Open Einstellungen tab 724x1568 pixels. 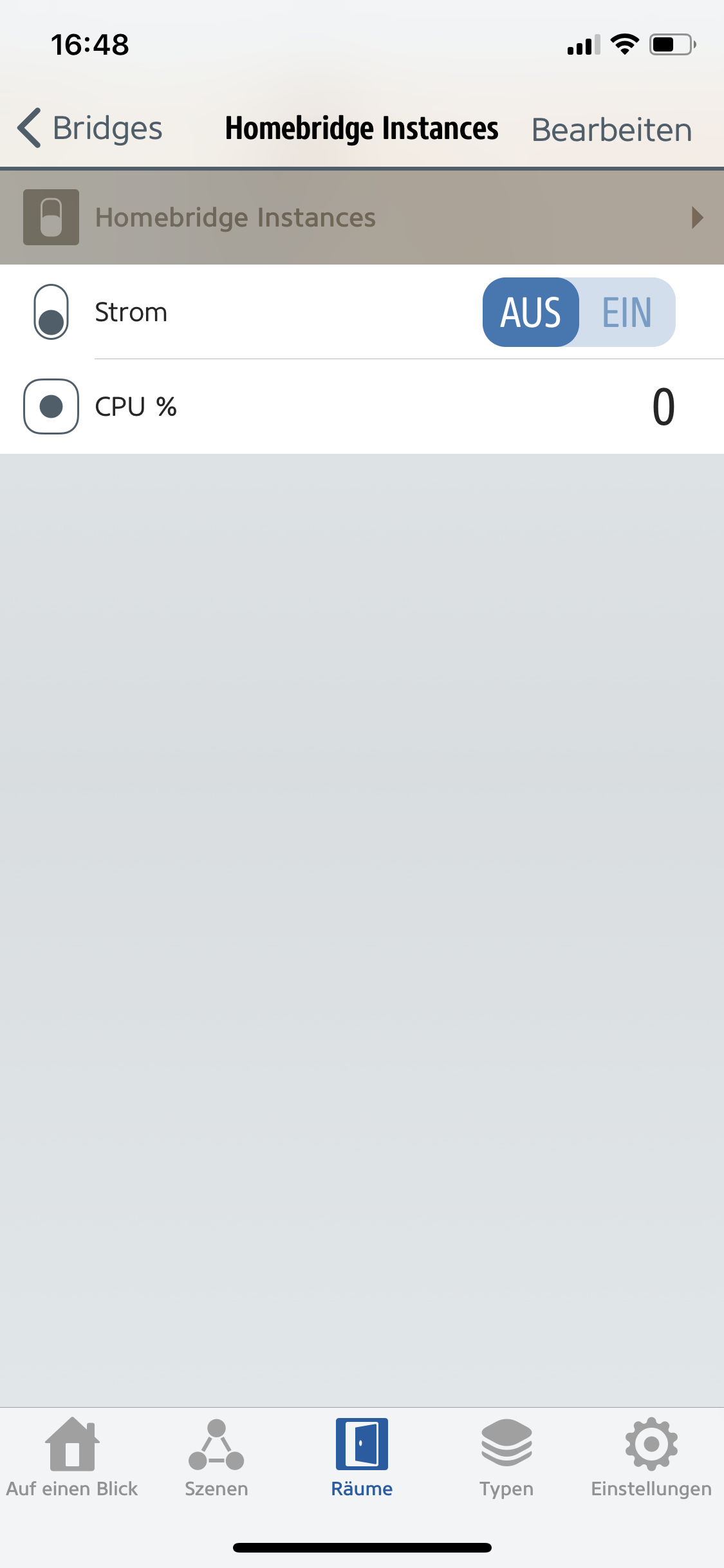[651, 1457]
